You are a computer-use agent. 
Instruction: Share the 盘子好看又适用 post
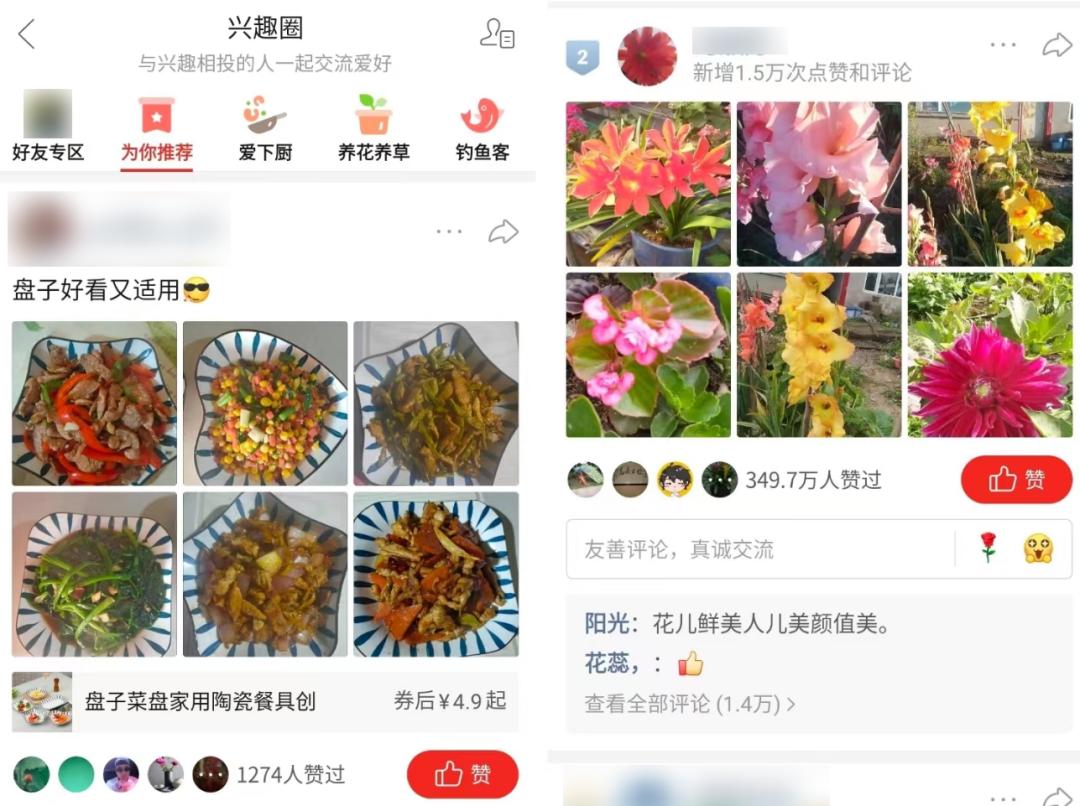[x=503, y=232]
